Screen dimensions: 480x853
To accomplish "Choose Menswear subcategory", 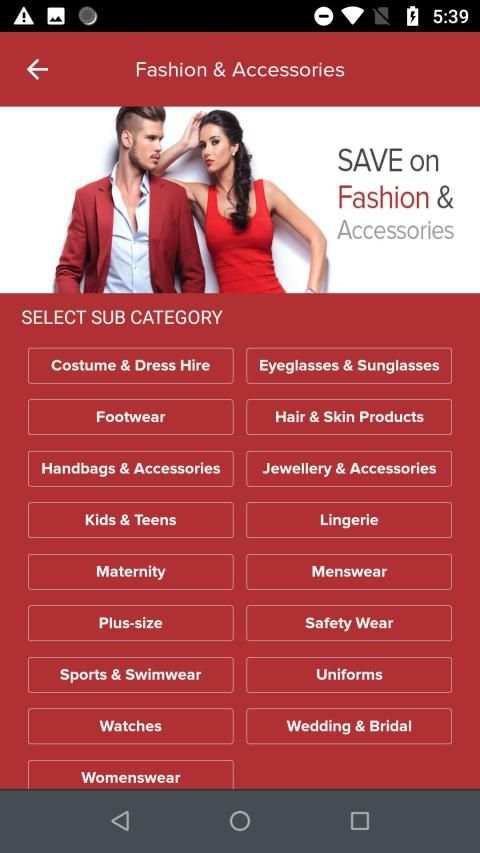I will (349, 572).
